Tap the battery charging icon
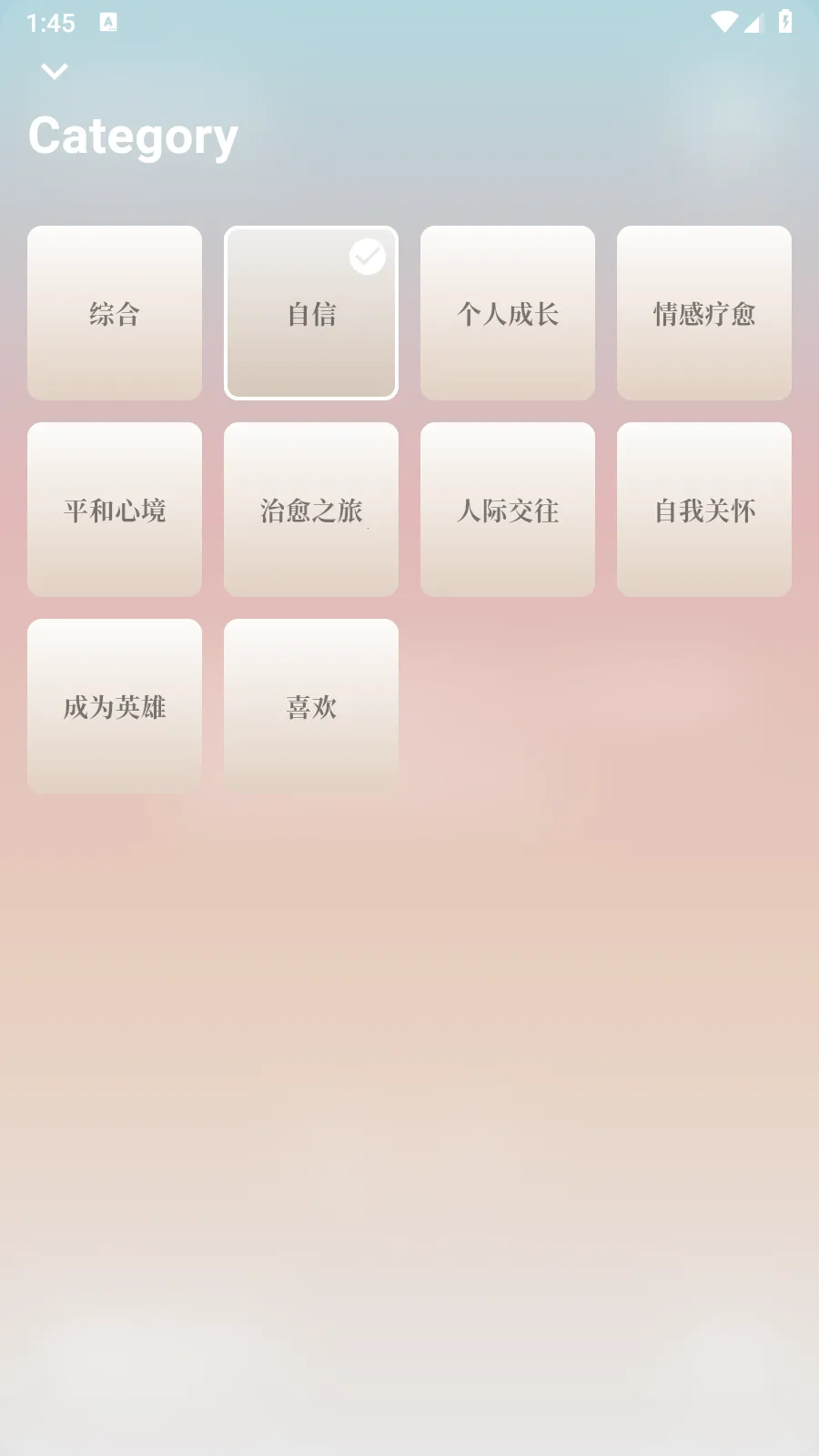The width and height of the screenshot is (819, 1456). click(784, 22)
